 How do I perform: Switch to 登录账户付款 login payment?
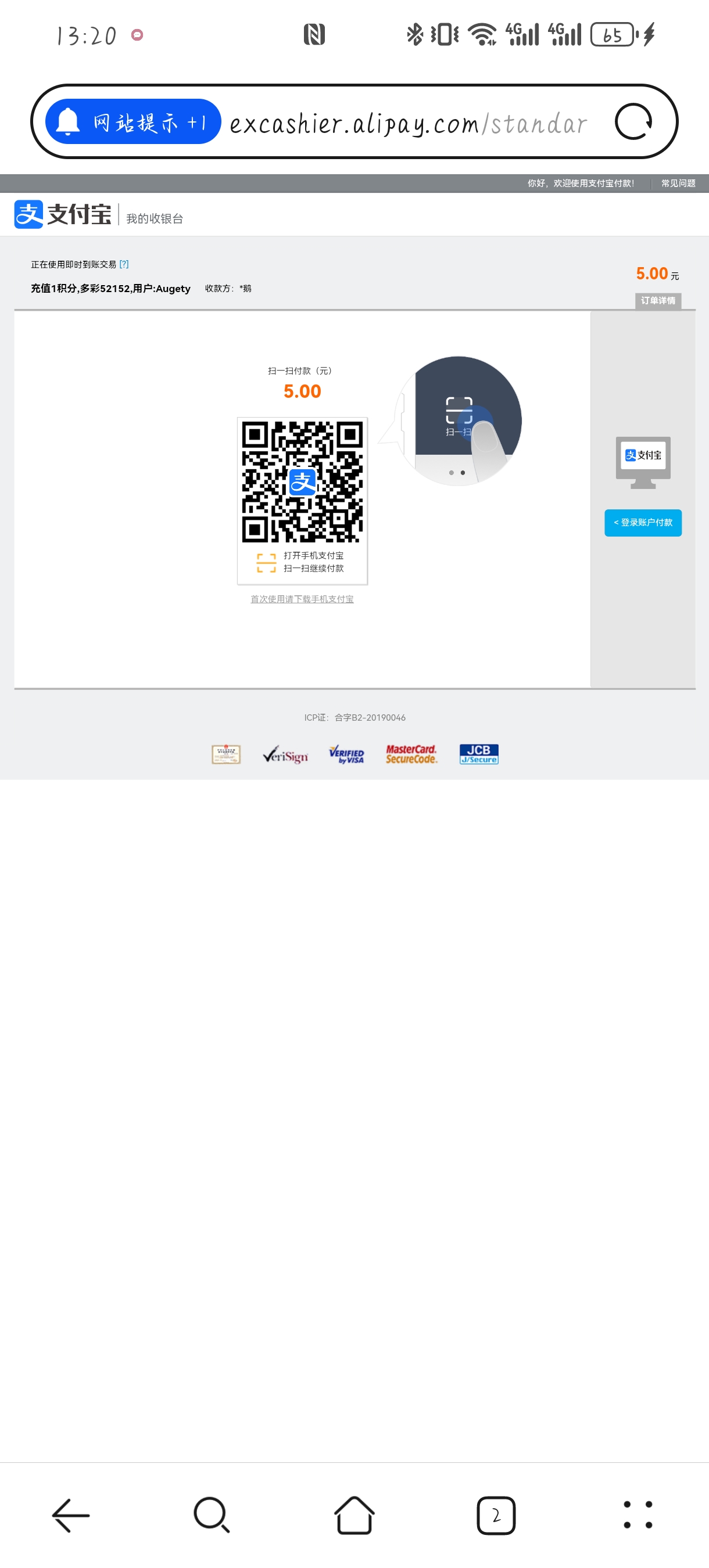643,523
